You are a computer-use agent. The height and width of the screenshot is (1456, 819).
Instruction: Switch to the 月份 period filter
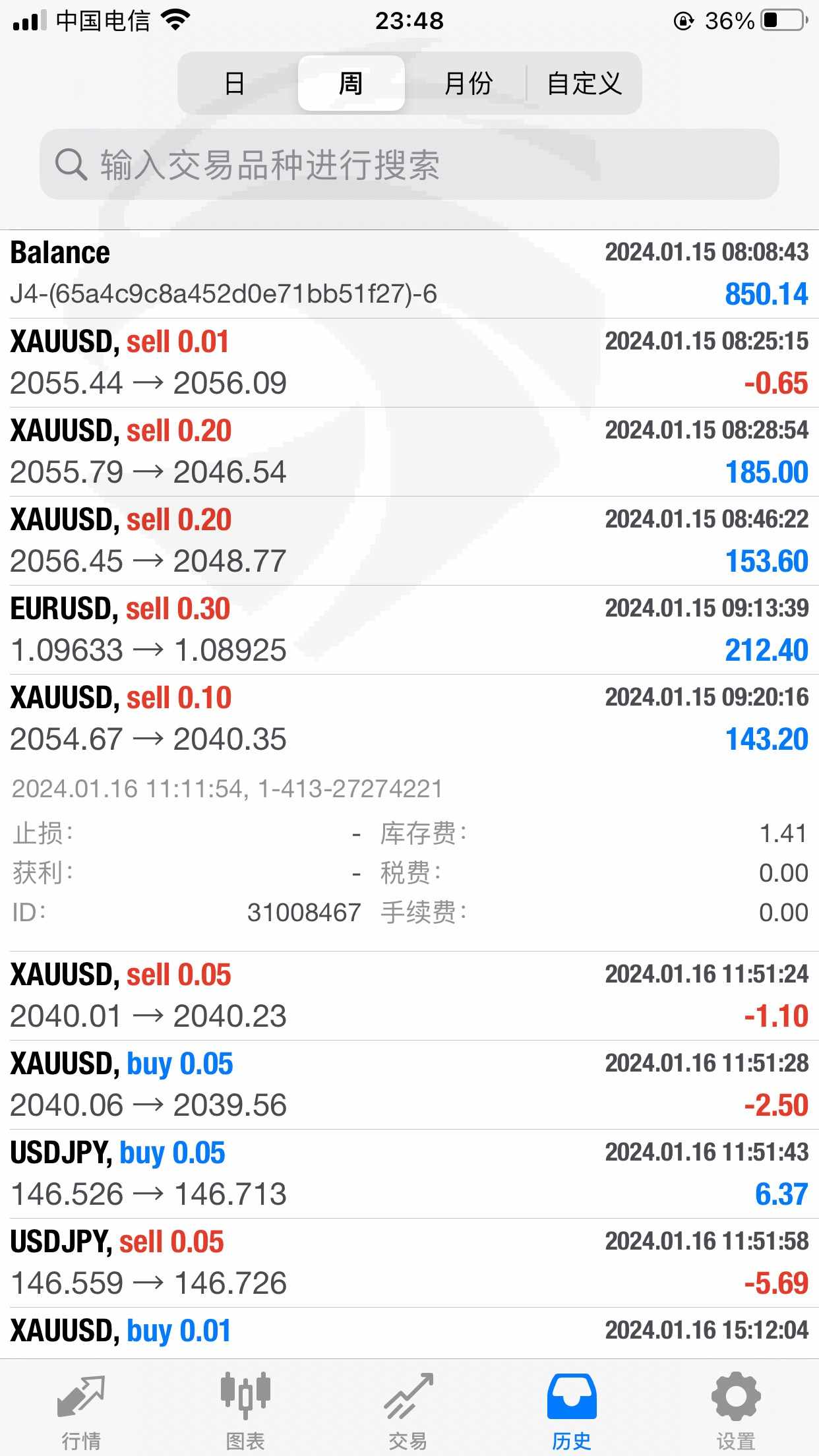468,83
